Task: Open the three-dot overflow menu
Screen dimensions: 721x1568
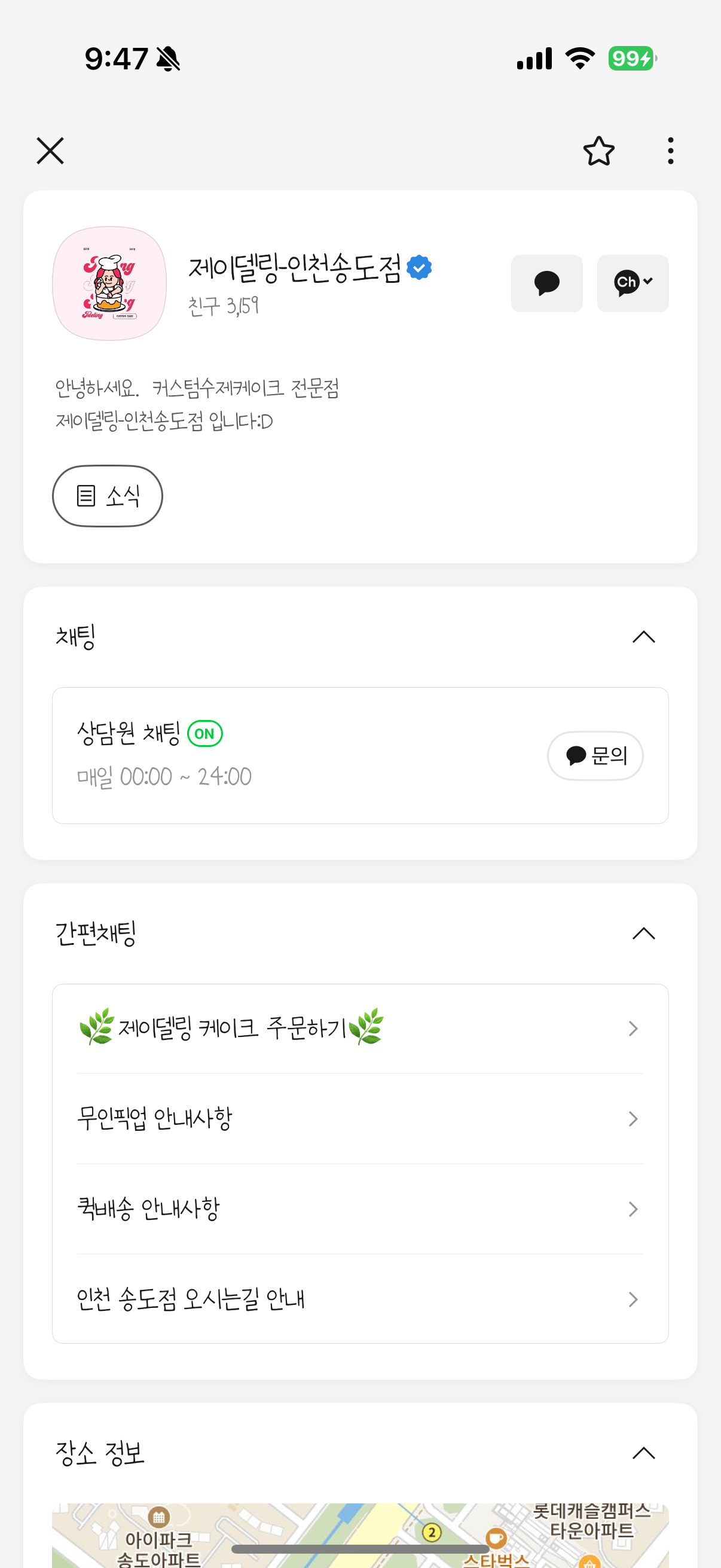Action: pyautogui.click(x=670, y=150)
